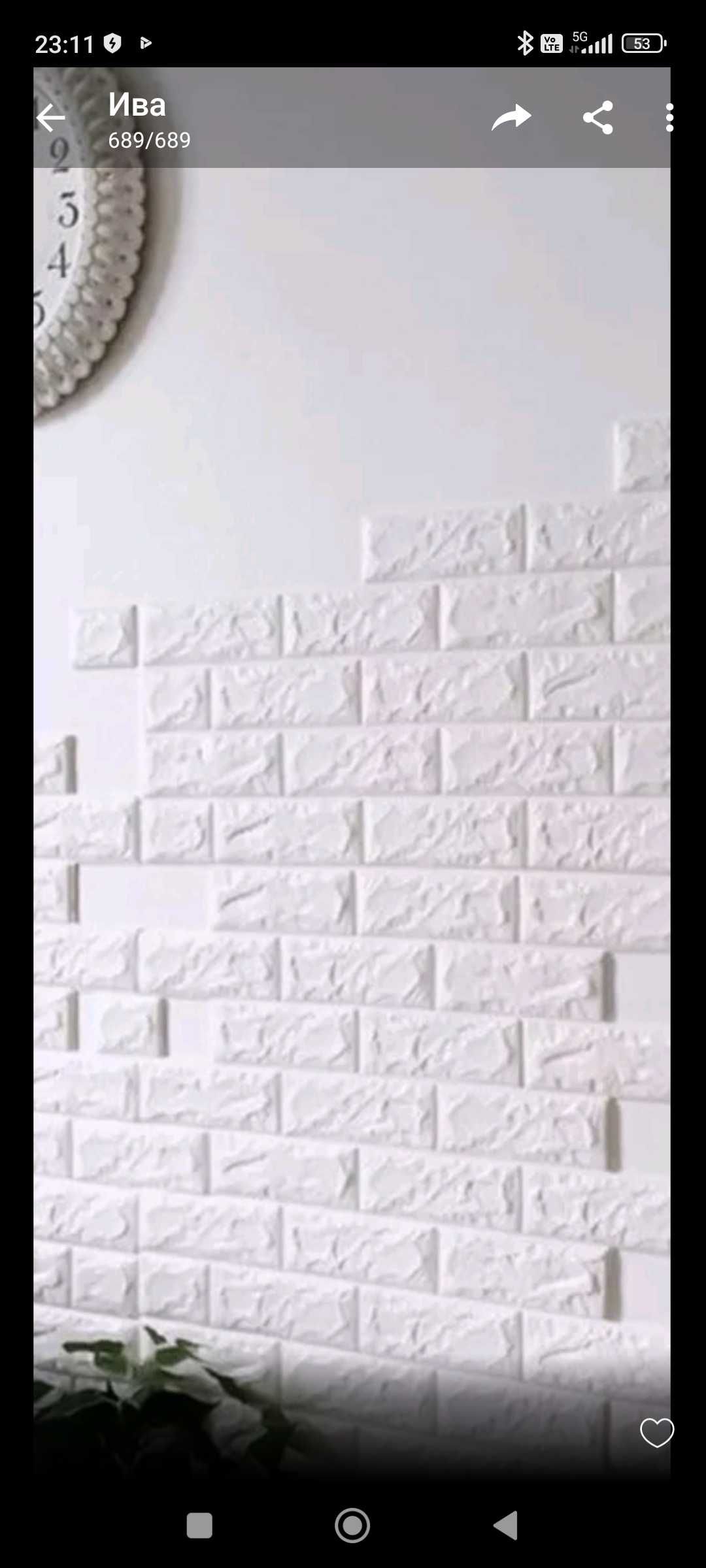
Task: Open recent apps from navigation bar
Action: click(199, 1526)
